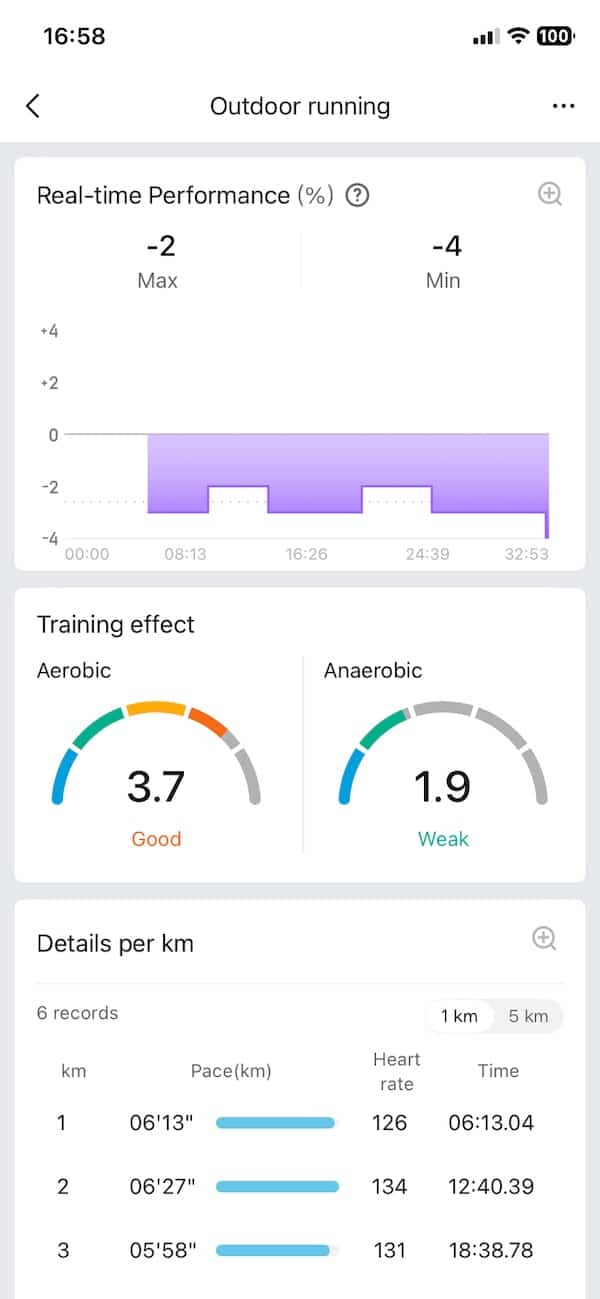Enlarge the Real-time Performance chart
This screenshot has height=1299, width=600.
point(550,194)
